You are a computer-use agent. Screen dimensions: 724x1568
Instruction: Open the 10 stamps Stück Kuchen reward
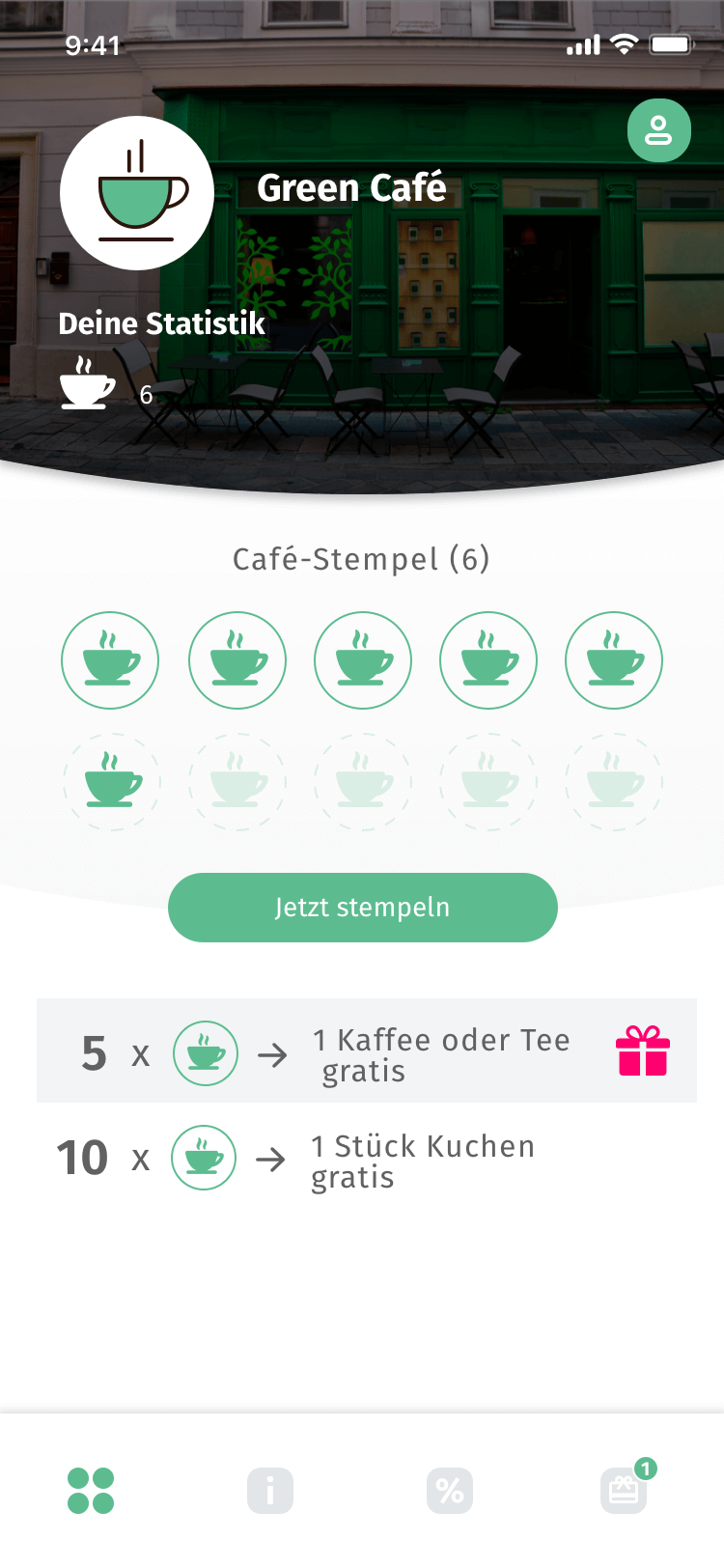tap(367, 1159)
